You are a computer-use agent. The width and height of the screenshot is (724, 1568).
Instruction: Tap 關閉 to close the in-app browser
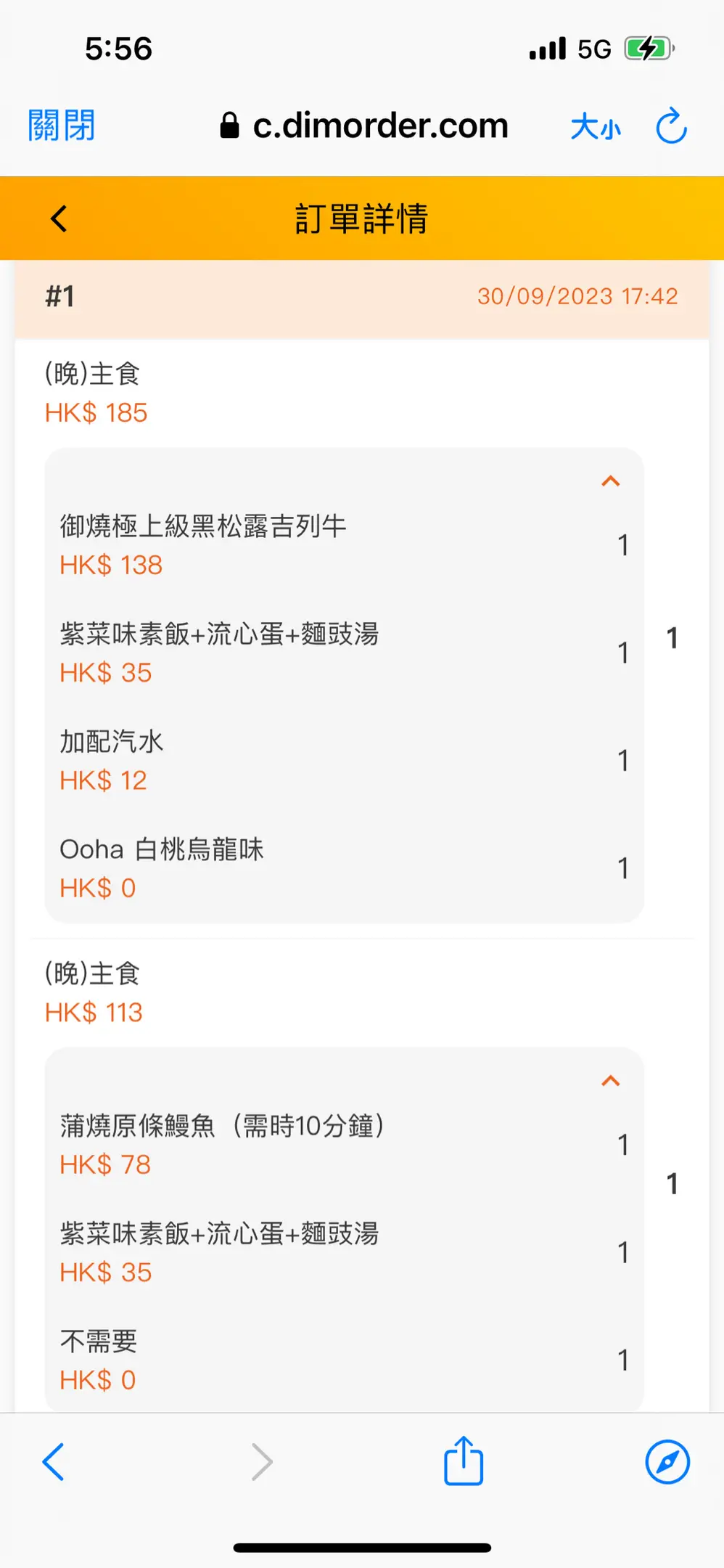[x=62, y=126]
